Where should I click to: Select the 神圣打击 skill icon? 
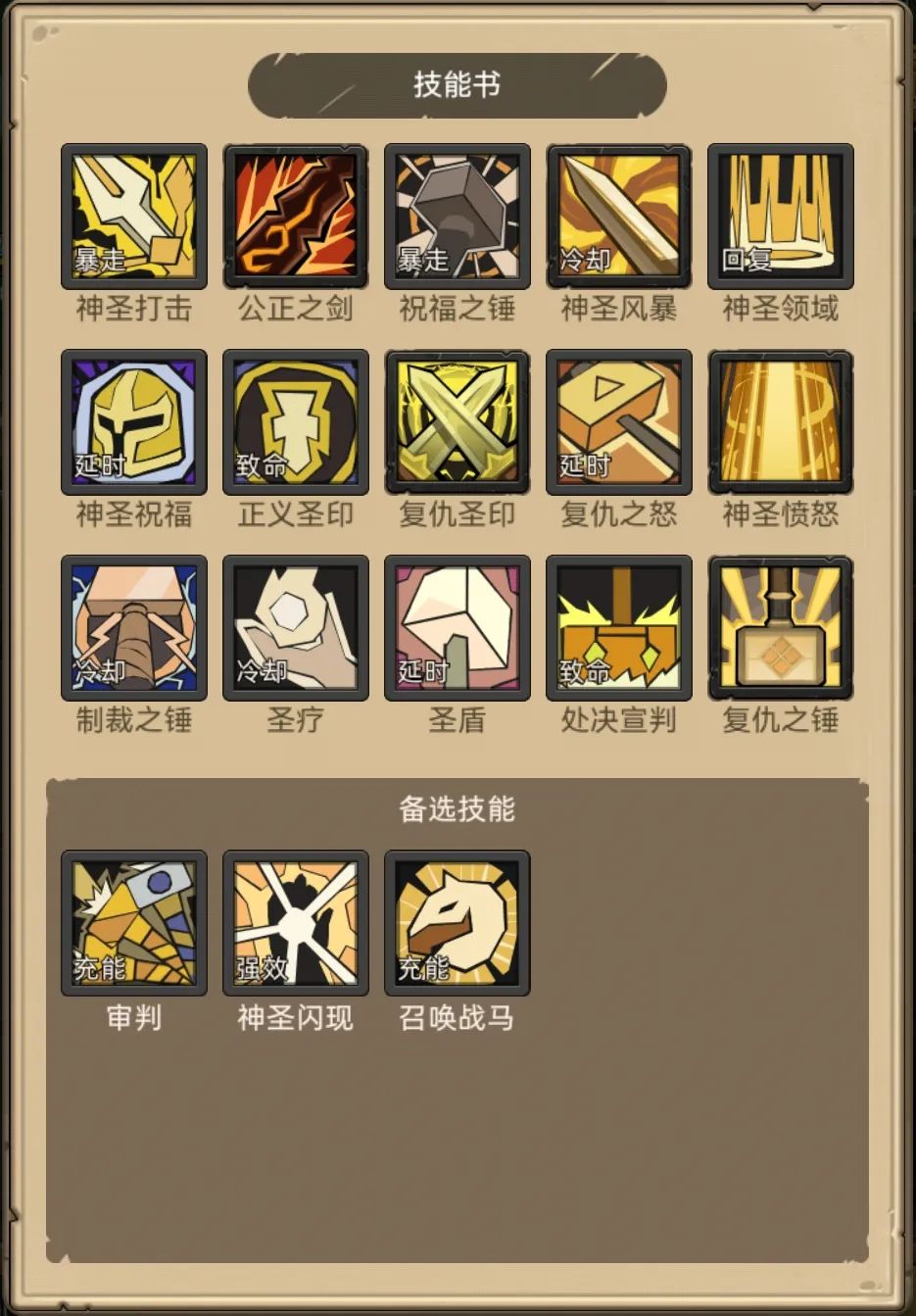pos(134,217)
